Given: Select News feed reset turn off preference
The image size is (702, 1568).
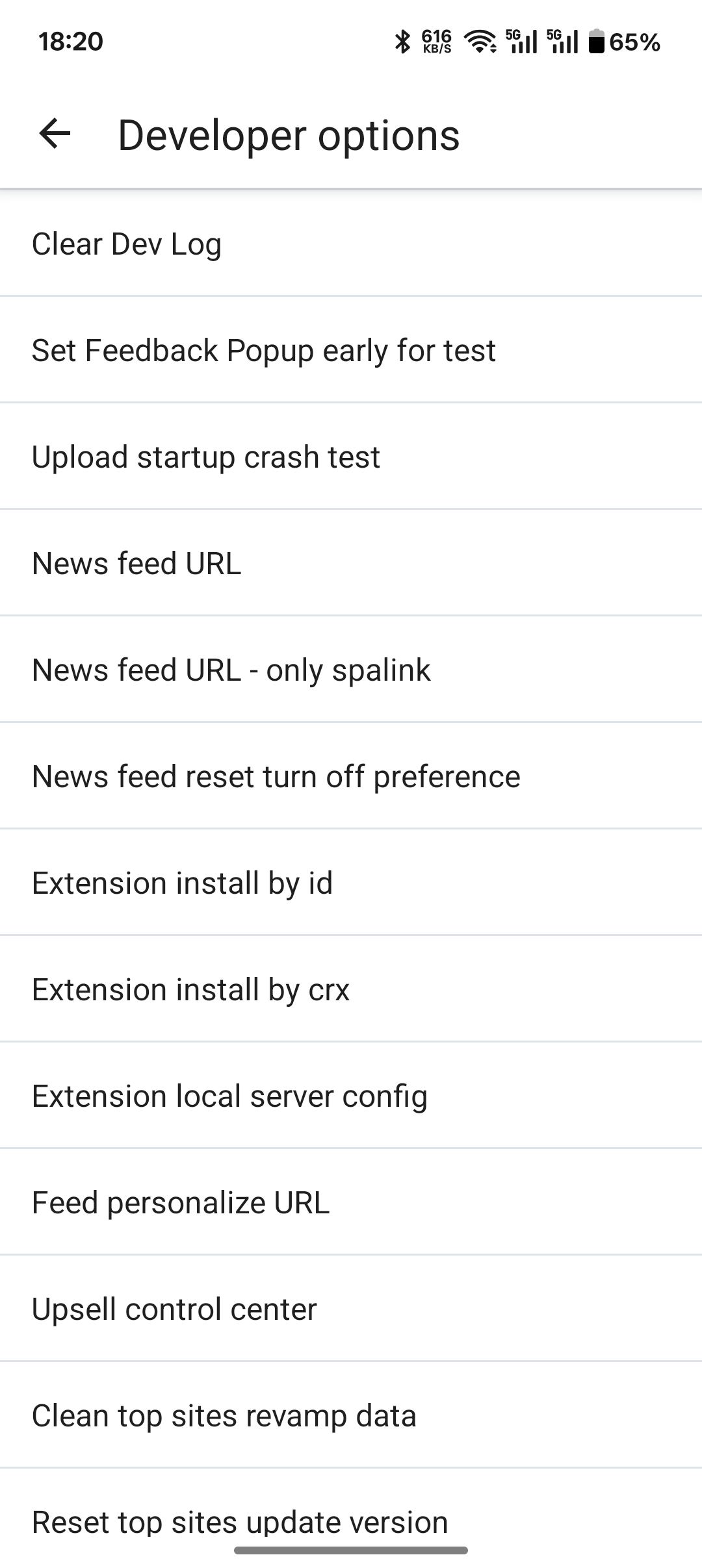Looking at the screenshot, I should 351,777.
